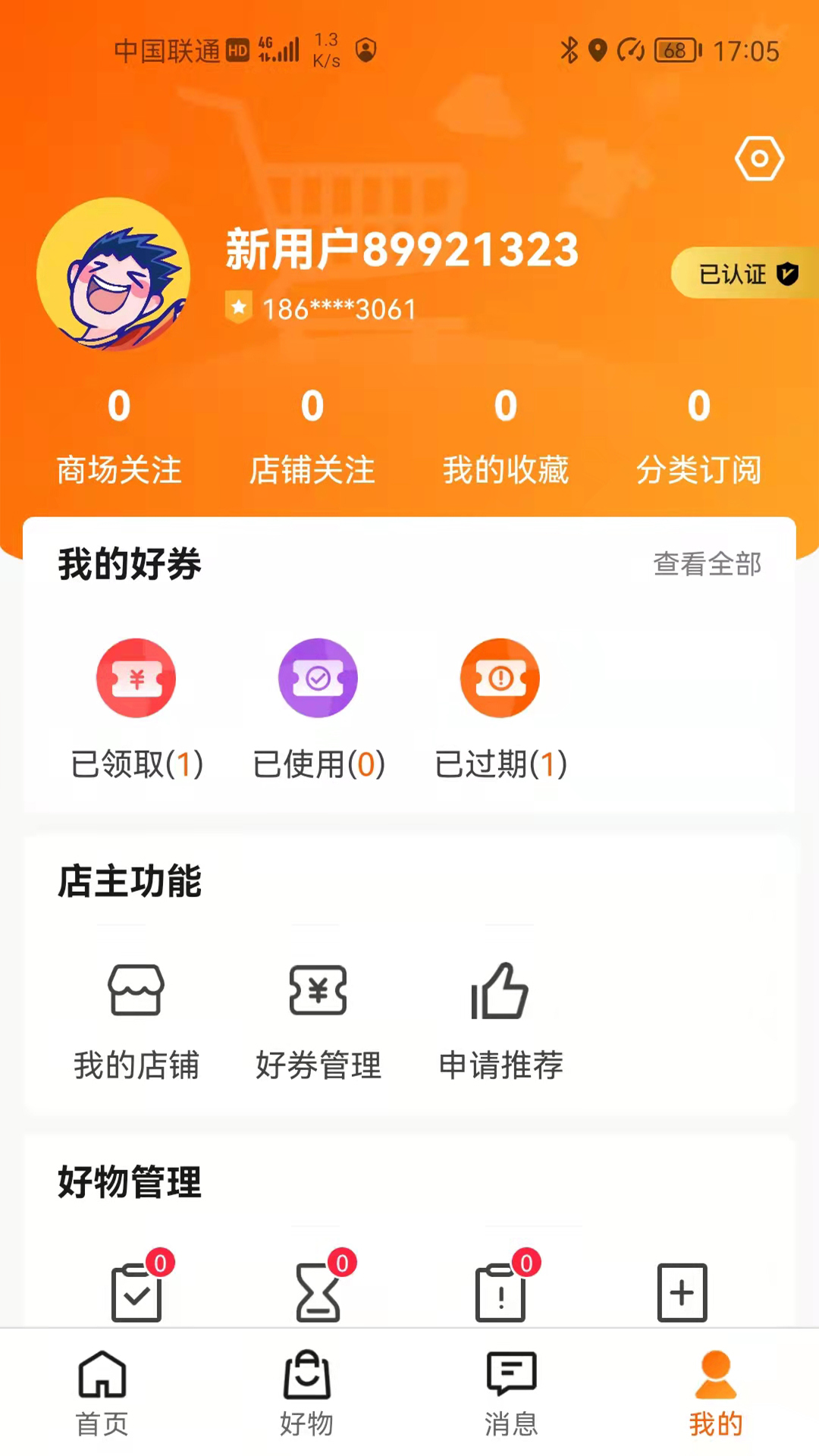Switch to the 好物 tab
Screen dimensions: 819x1456
coord(307,1394)
